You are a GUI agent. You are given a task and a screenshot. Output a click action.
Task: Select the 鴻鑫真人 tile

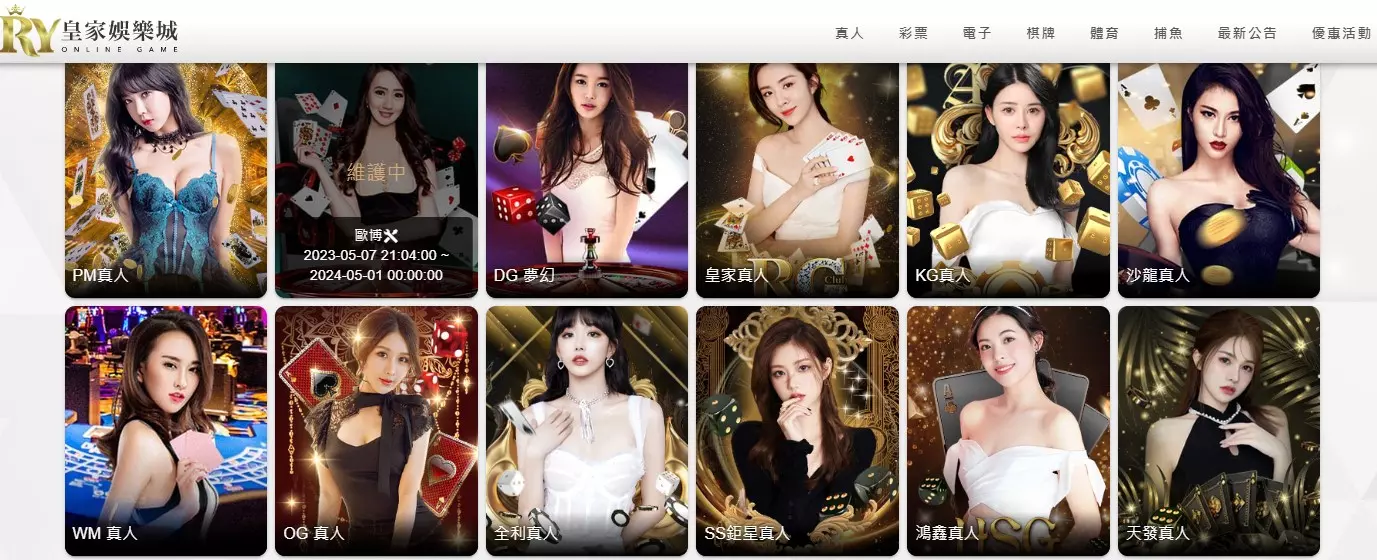point(1008,430)
